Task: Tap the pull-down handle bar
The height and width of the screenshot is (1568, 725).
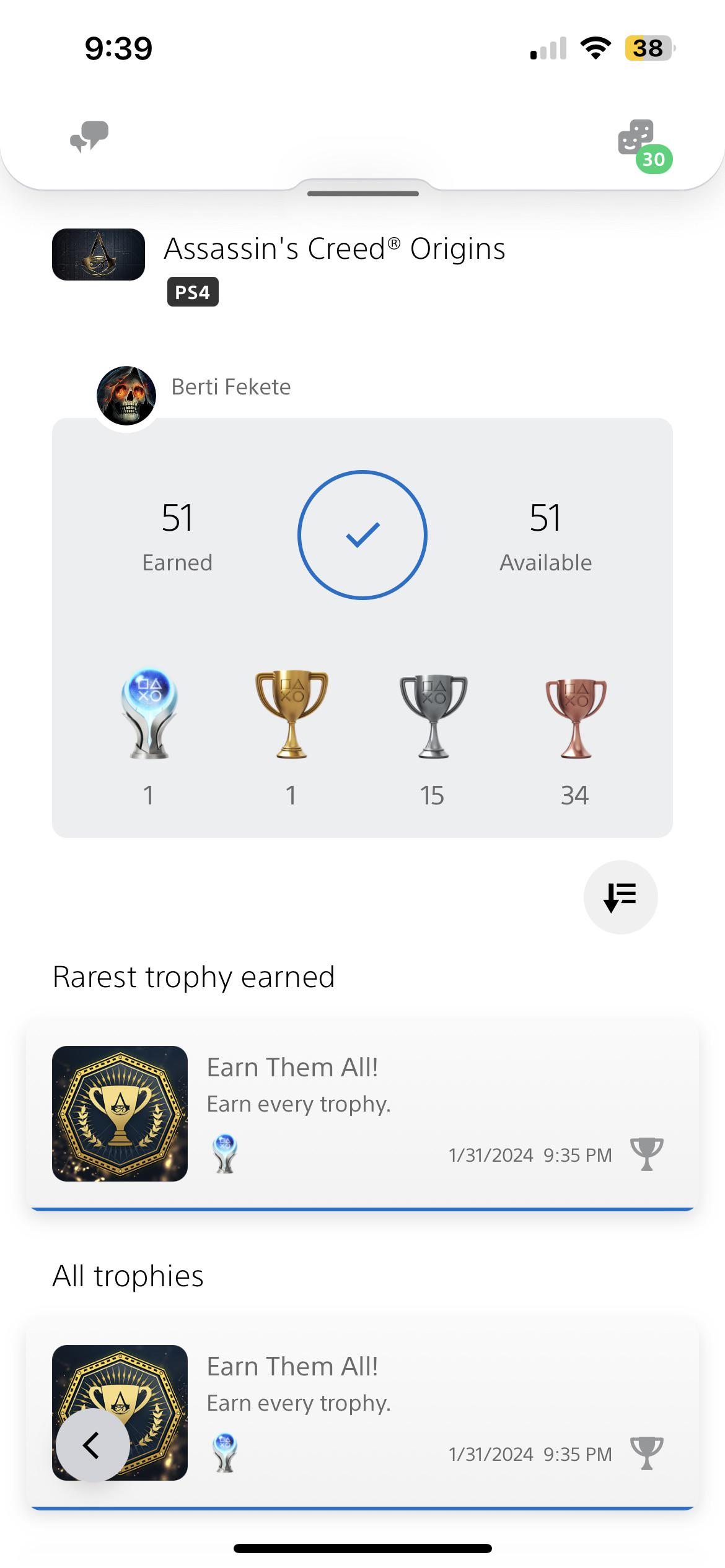Action: tap(362, 193)
